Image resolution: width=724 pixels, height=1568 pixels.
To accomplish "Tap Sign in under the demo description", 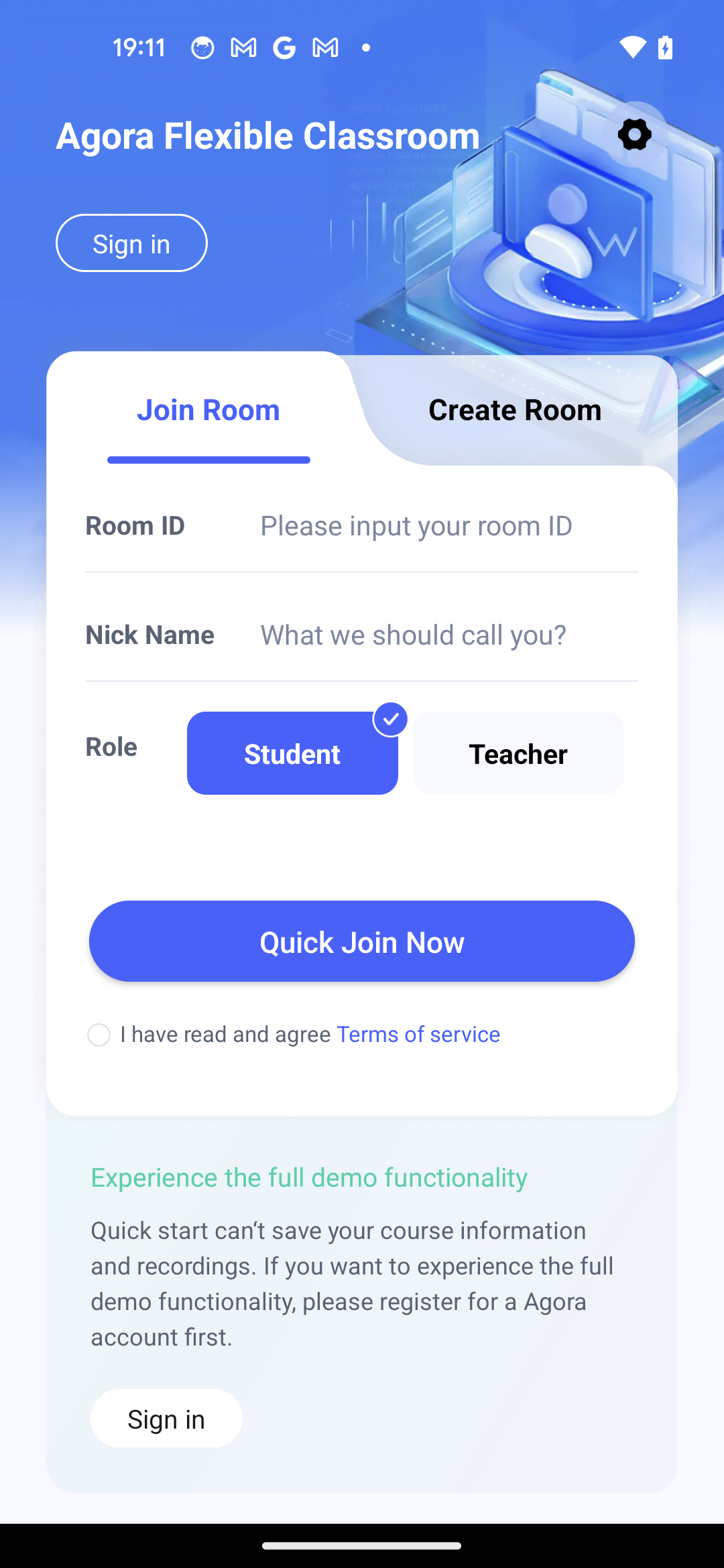I will pyautogui.click(x=166, y=1418).
